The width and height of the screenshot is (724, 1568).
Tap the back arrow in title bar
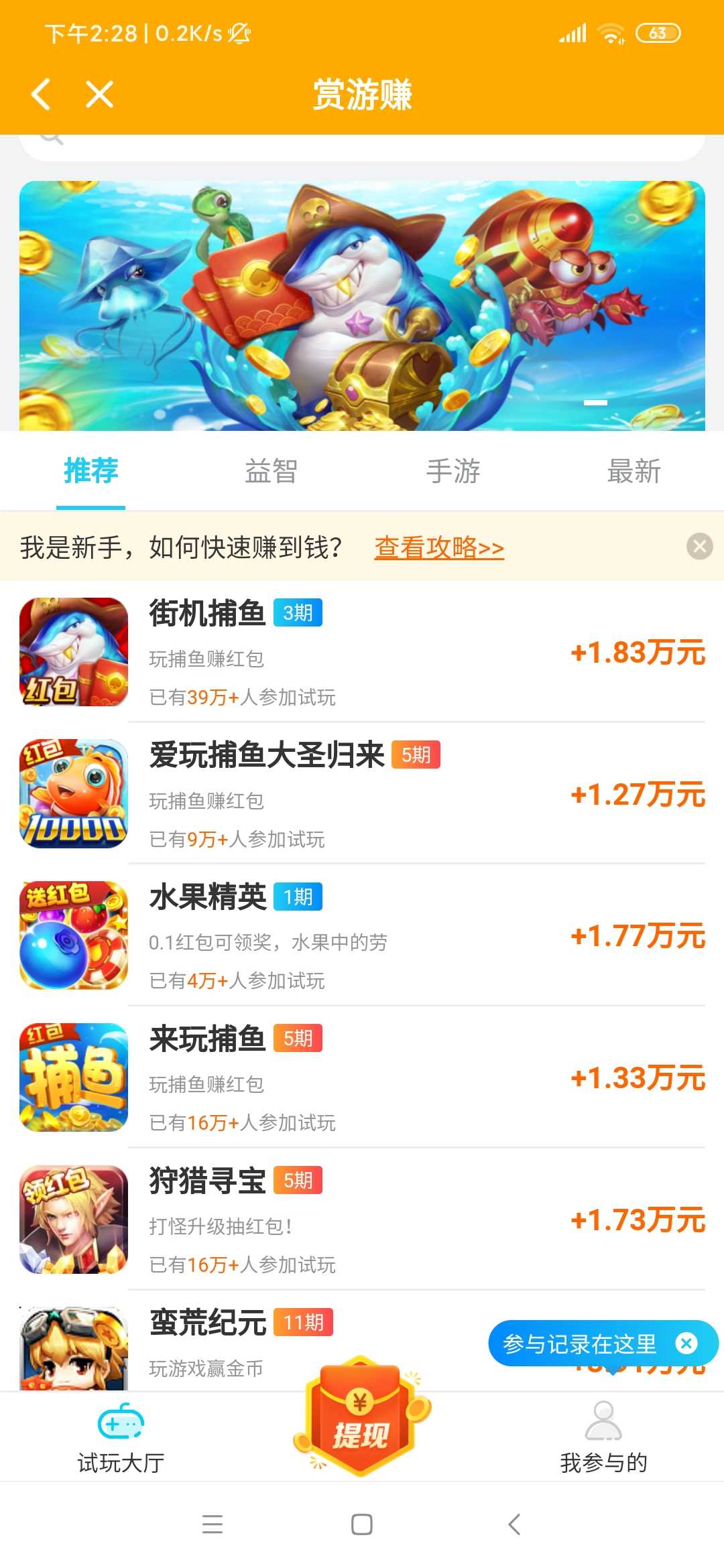coord(40,94)
